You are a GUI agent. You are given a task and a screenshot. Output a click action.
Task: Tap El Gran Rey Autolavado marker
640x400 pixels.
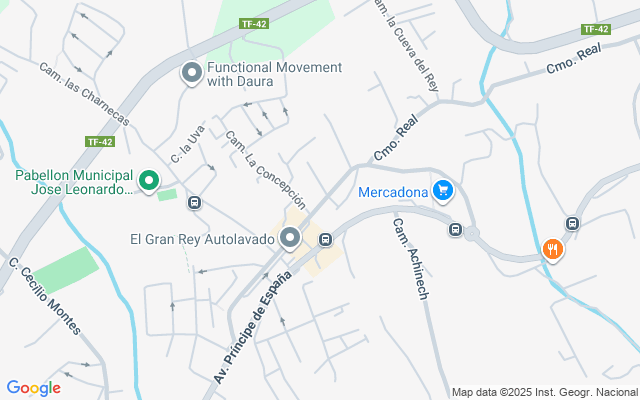click(290, 238)
